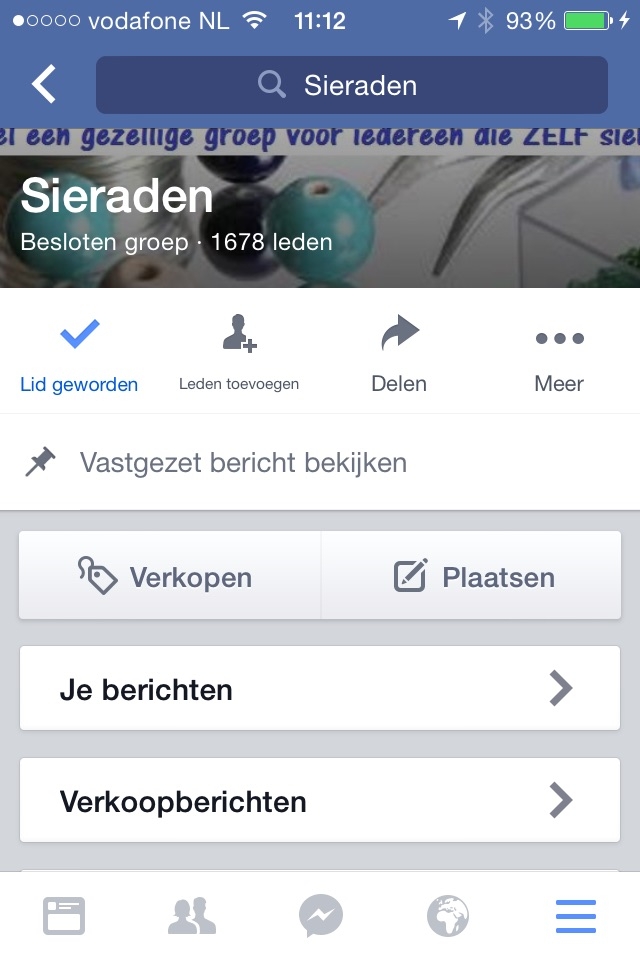
Task: Open the Messenger tab
Action: tap(320, 916)
